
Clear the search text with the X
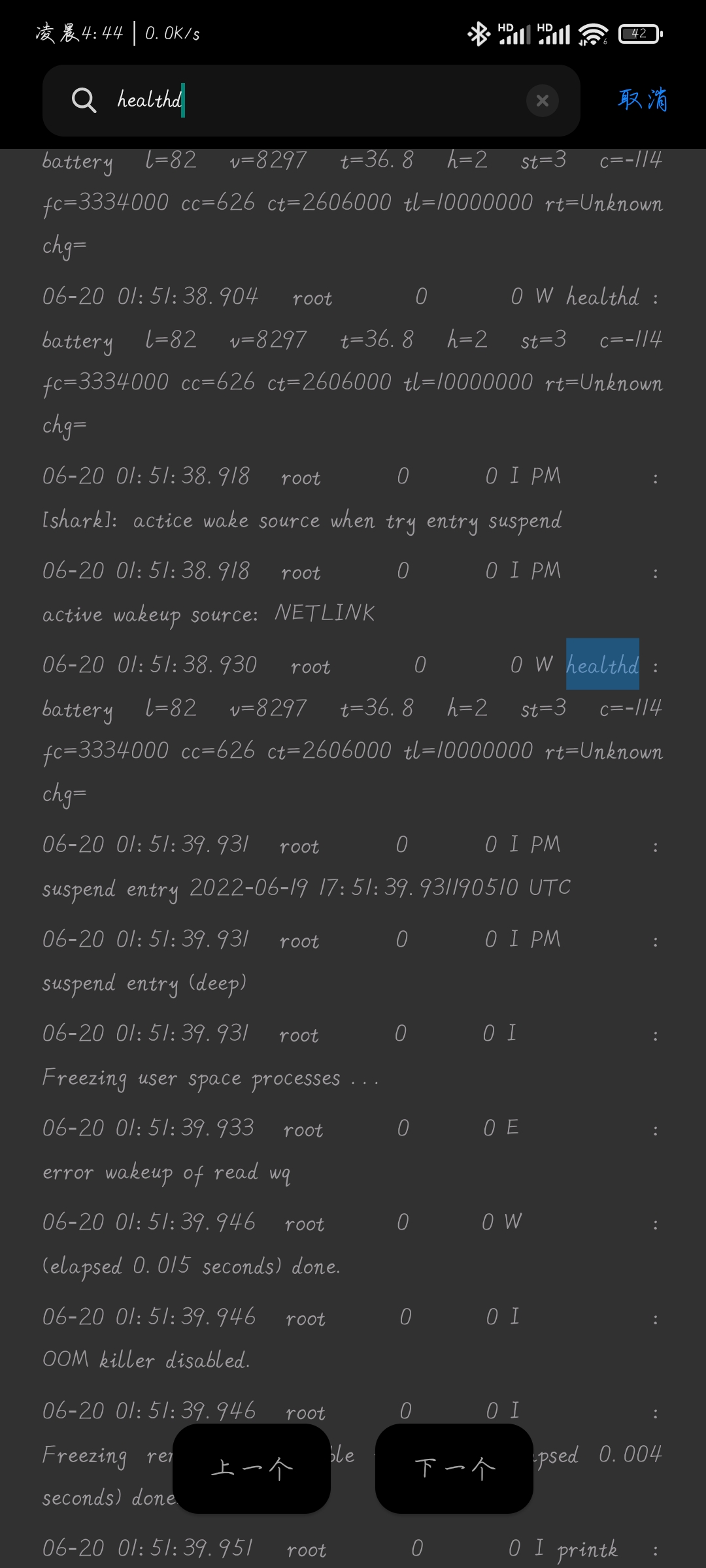click(x=542, y=101)
